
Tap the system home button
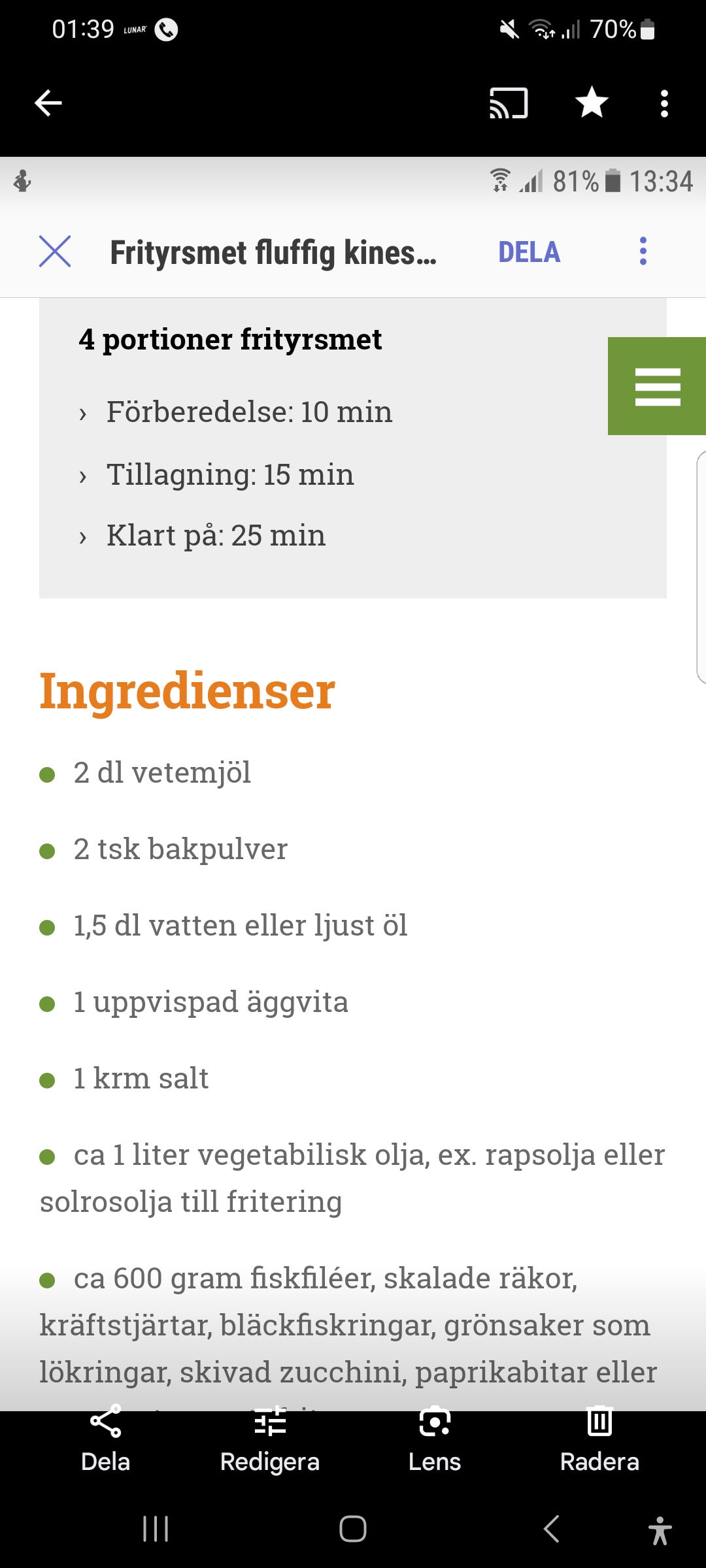point(353,1529)
